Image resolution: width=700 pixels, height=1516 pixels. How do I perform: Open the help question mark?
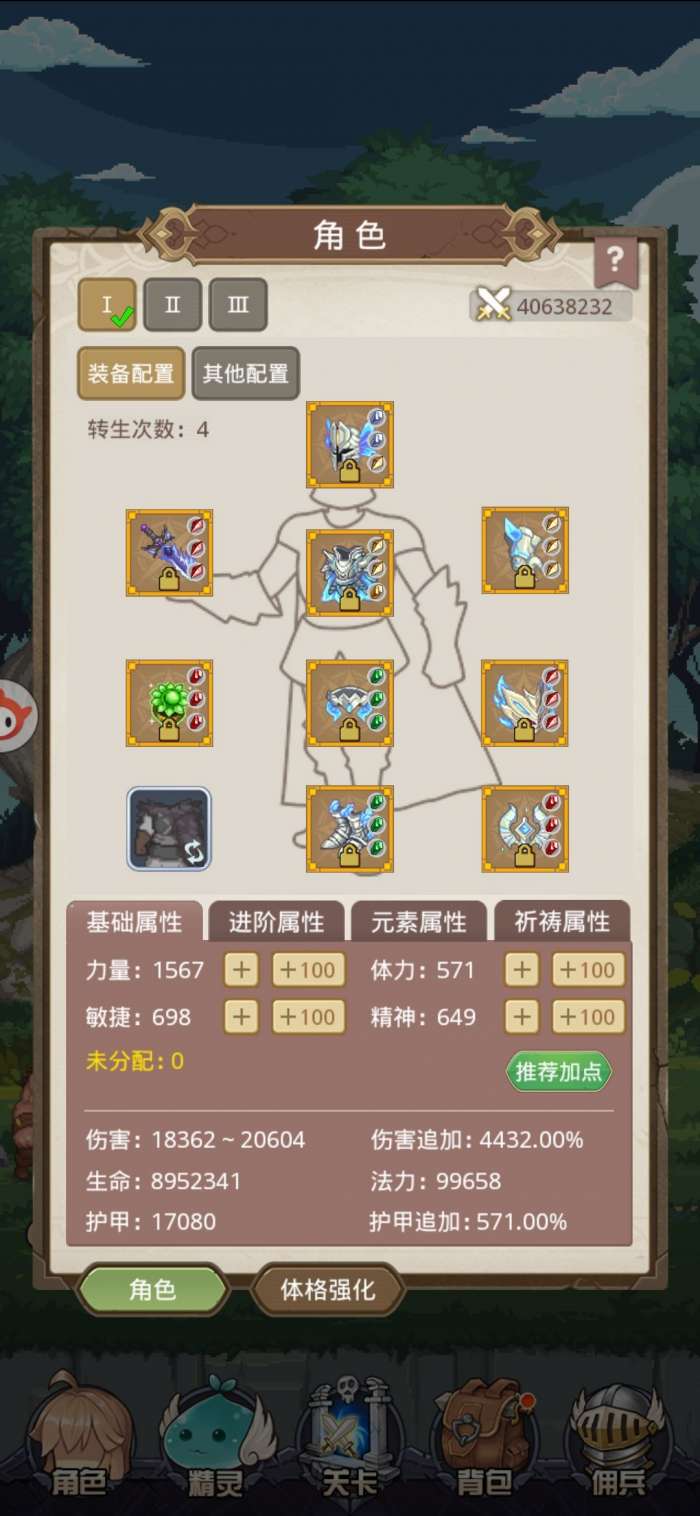(x=615, y=263)
